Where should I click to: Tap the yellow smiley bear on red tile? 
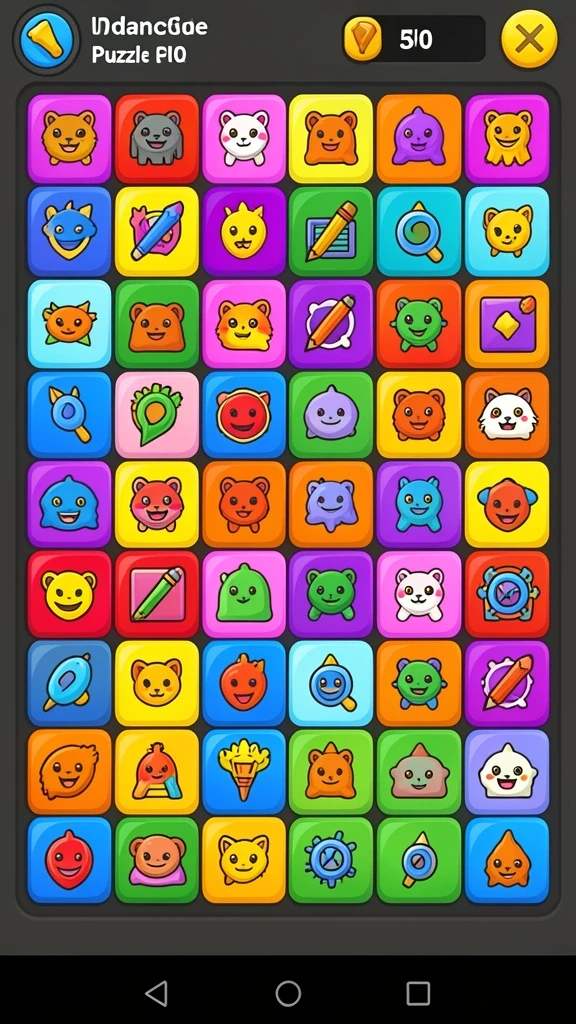pyautogui.click(x=69, y=594)
